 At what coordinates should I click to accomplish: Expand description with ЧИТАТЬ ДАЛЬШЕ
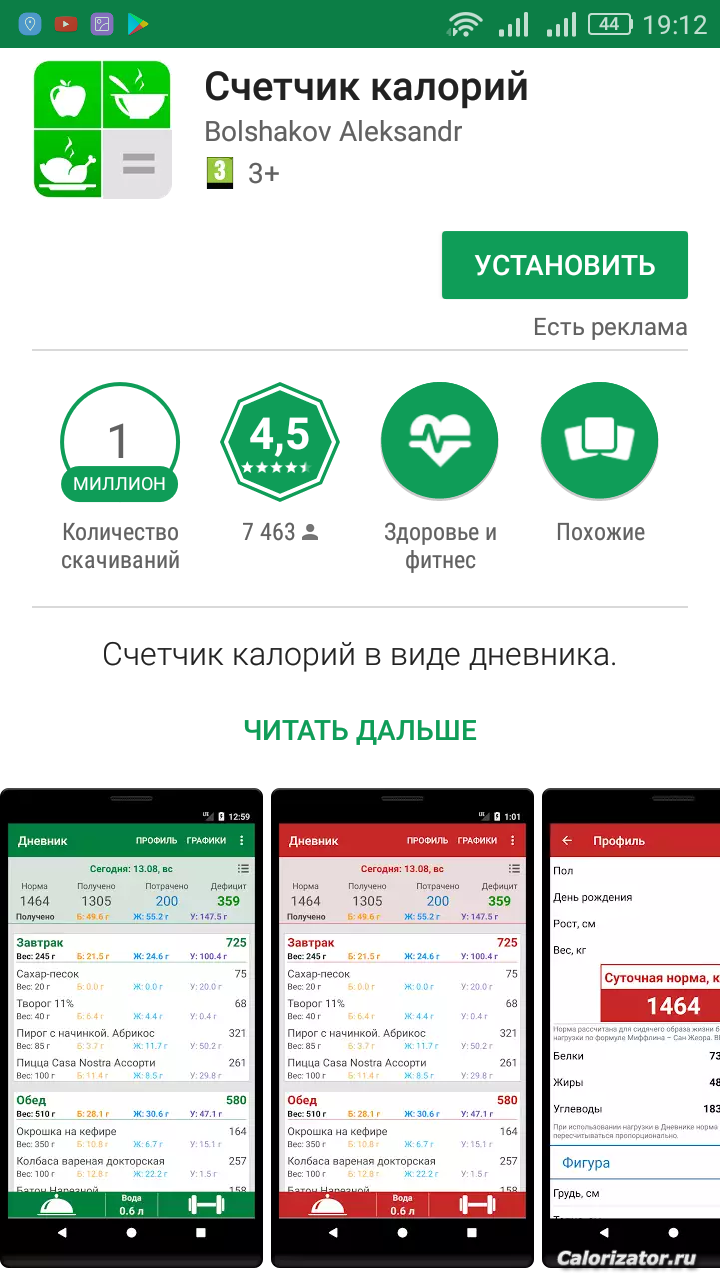click(x=360, y=730)
